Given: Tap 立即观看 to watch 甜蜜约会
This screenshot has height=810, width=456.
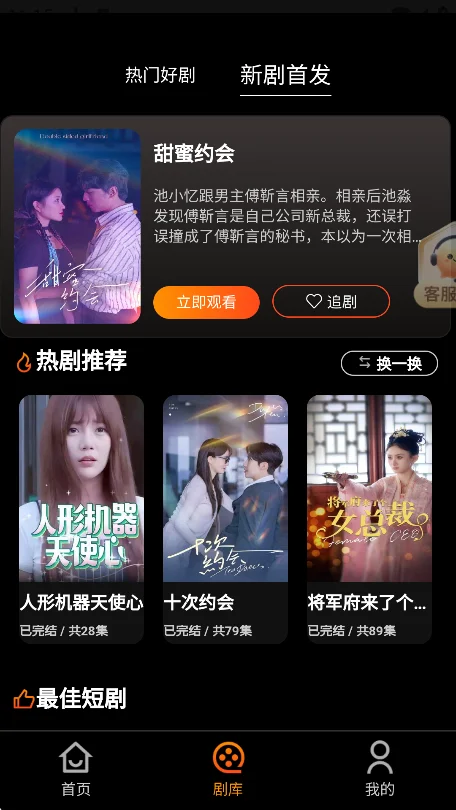Looking at the screenshot, I should point(206,302).
